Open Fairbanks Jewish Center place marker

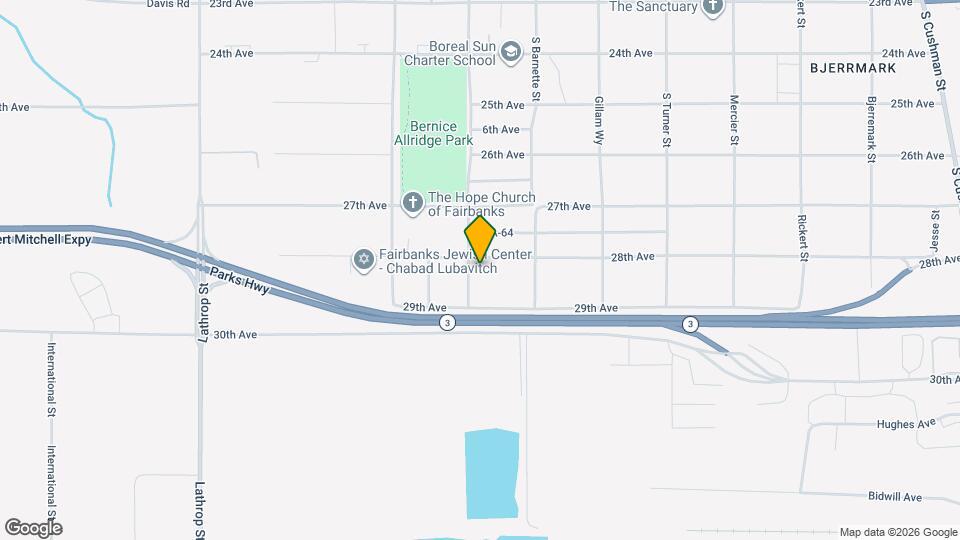tap(363, 260)
